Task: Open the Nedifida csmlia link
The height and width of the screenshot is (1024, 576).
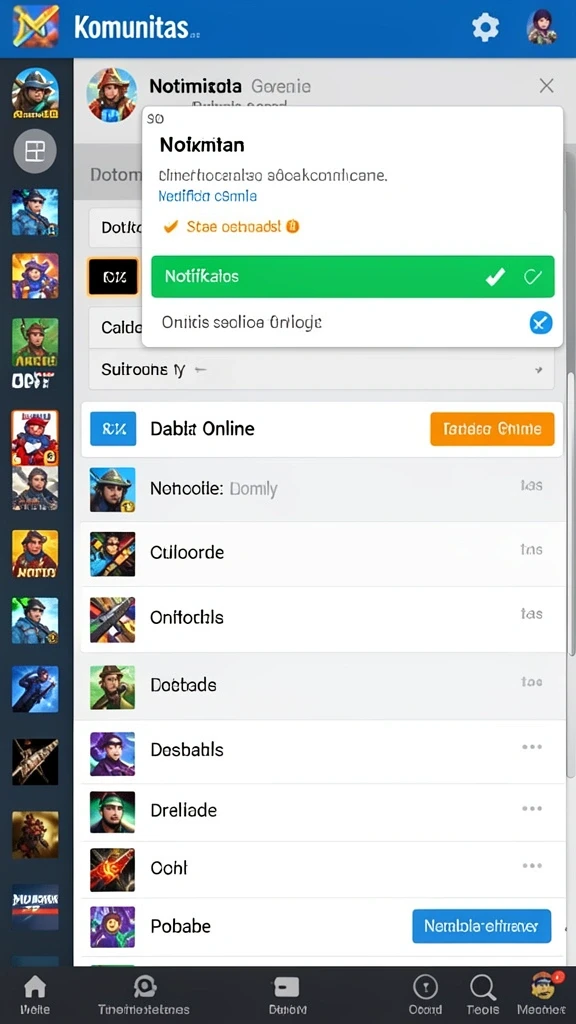Action: click(x=208, y=196)
